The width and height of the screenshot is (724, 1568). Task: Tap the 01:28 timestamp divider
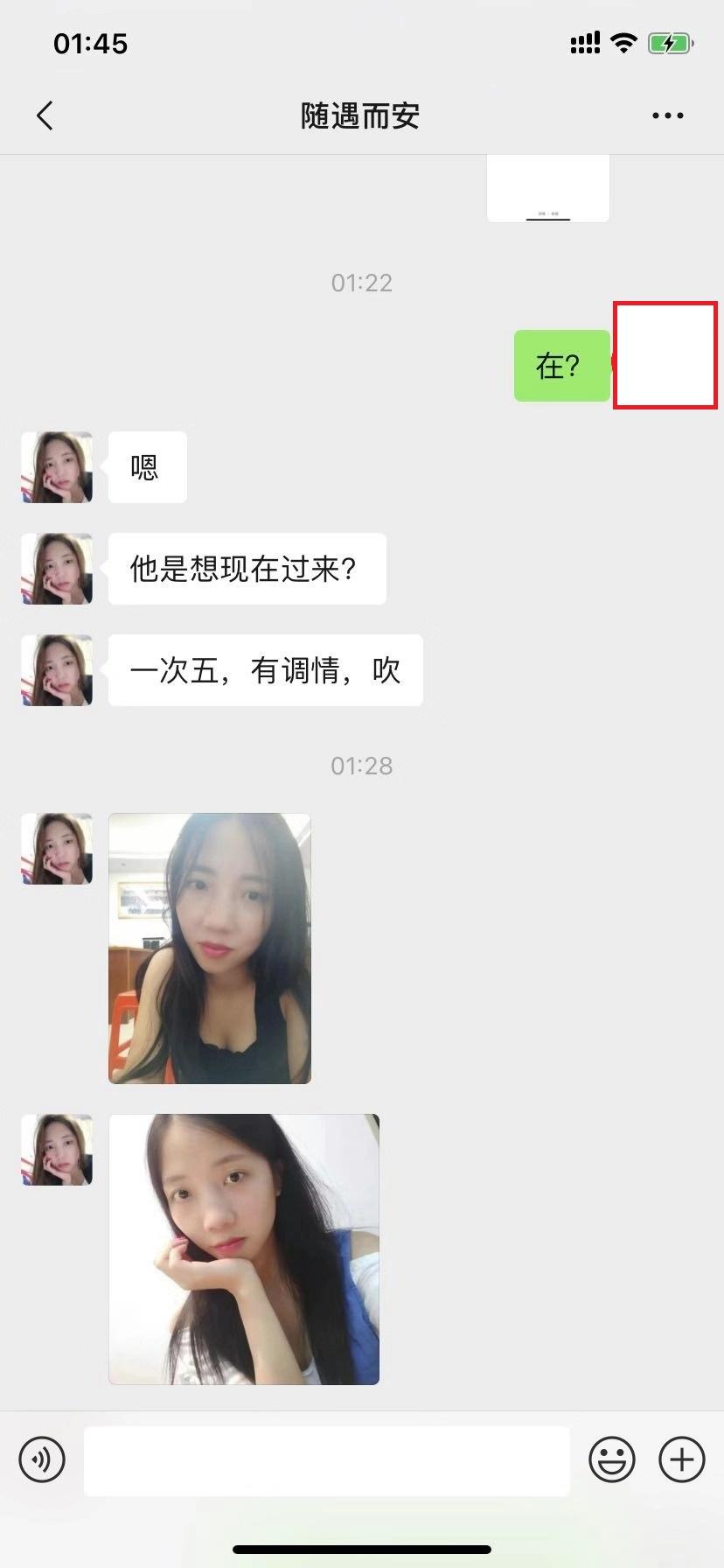[x=362, y=765]
